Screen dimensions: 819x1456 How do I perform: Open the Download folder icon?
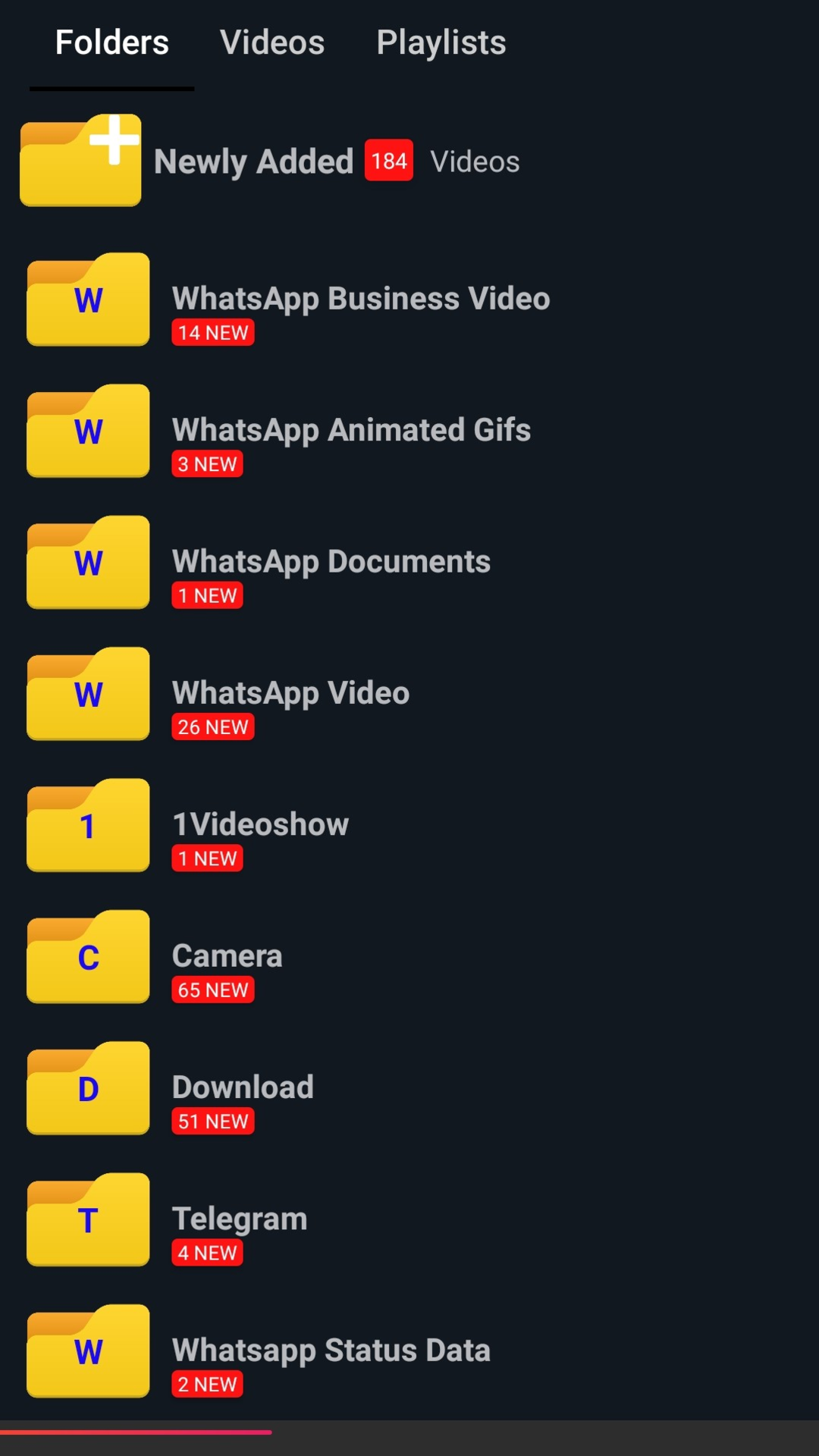click(87, 1088)
